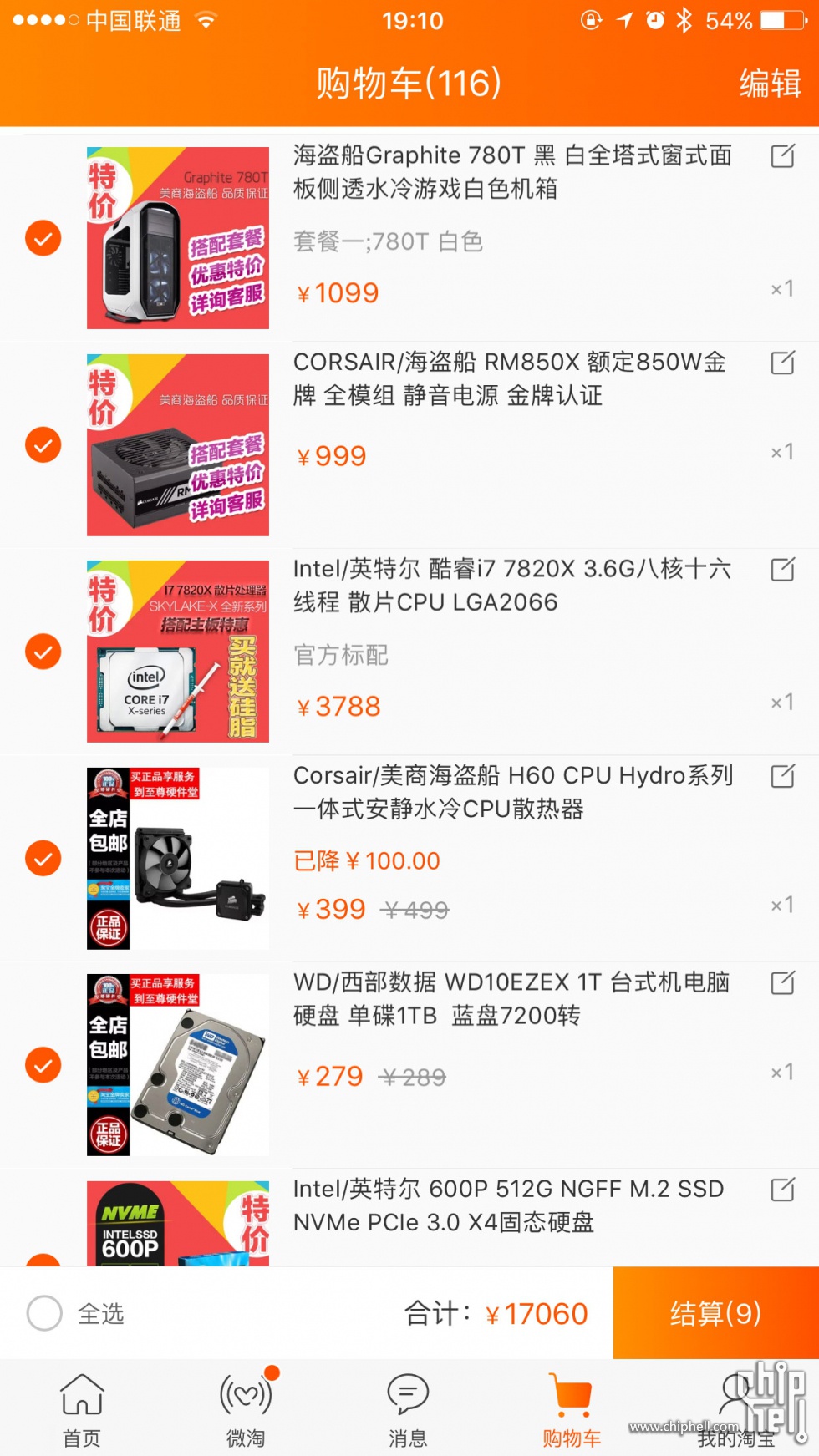Edit the CORSAIR RM850X item options
The height and width of the screenshot is (1456, 819).
pos(782,363)
